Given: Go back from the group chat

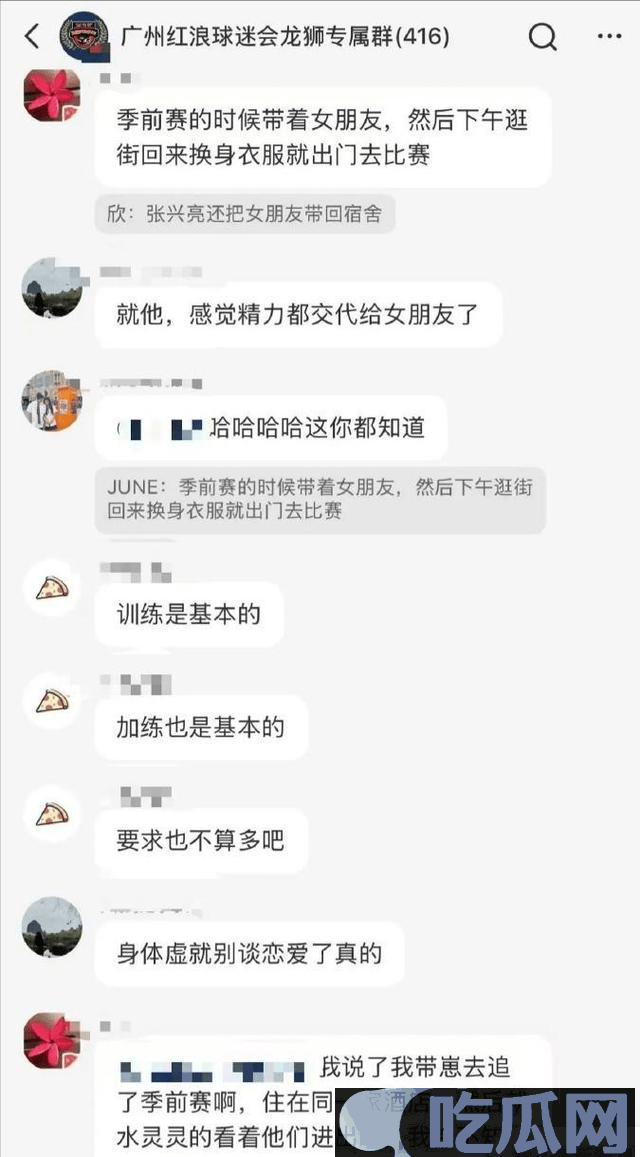Looking at the screenshot, I should point(31,38).
